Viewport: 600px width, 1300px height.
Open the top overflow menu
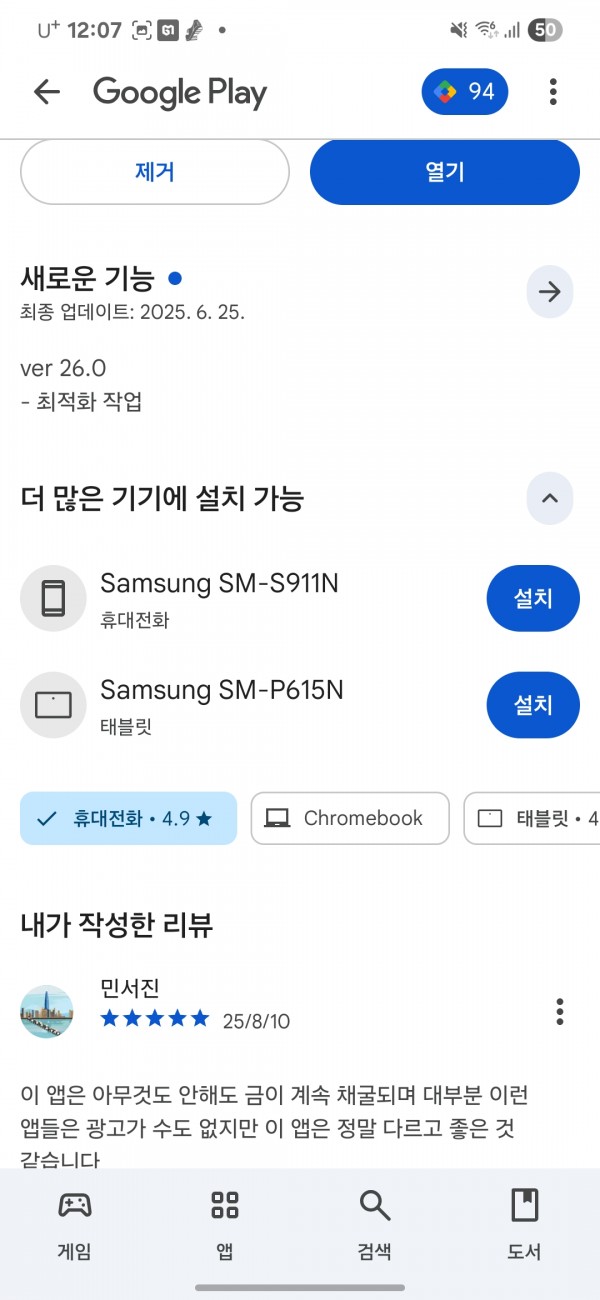pyautogui.click(x=553, y=92)
